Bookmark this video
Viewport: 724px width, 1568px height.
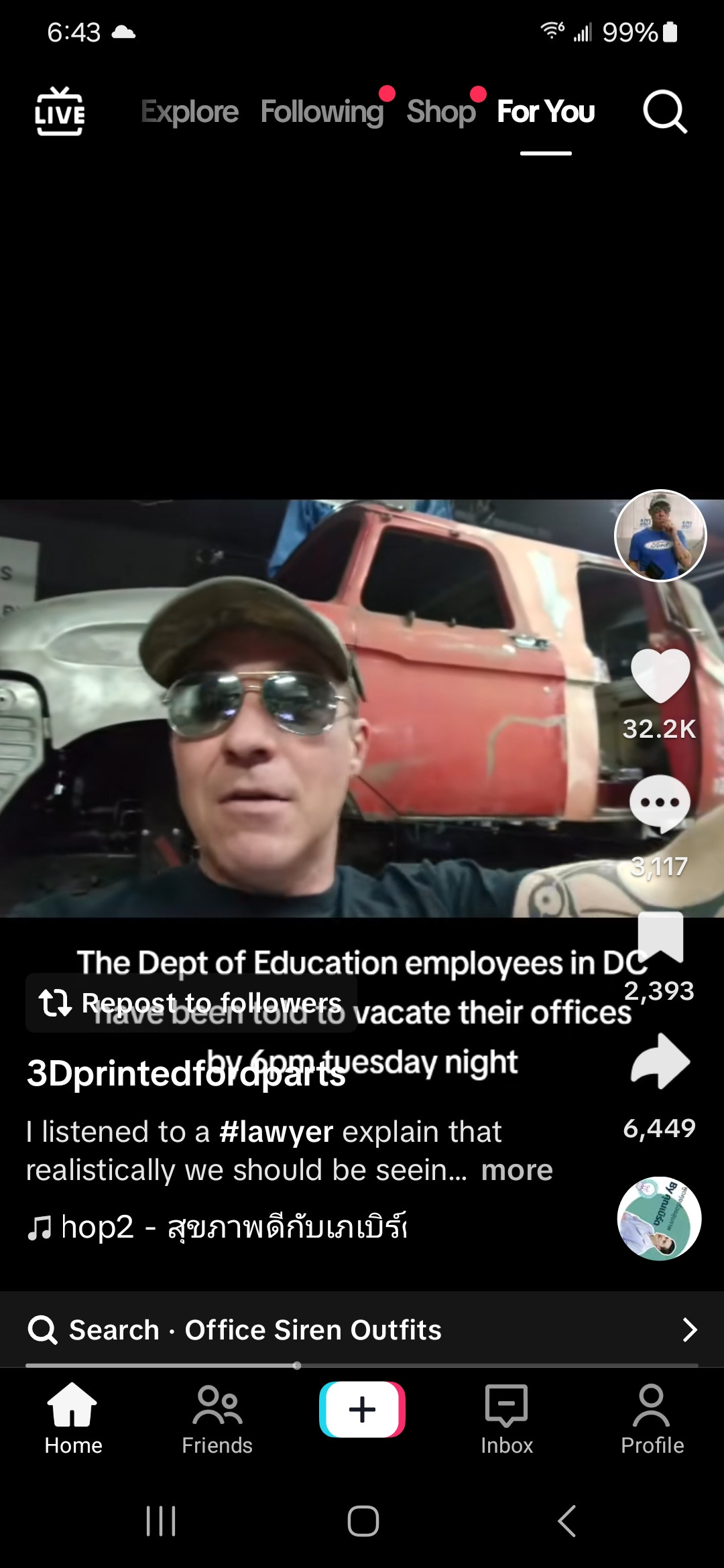tap(660, 937)
